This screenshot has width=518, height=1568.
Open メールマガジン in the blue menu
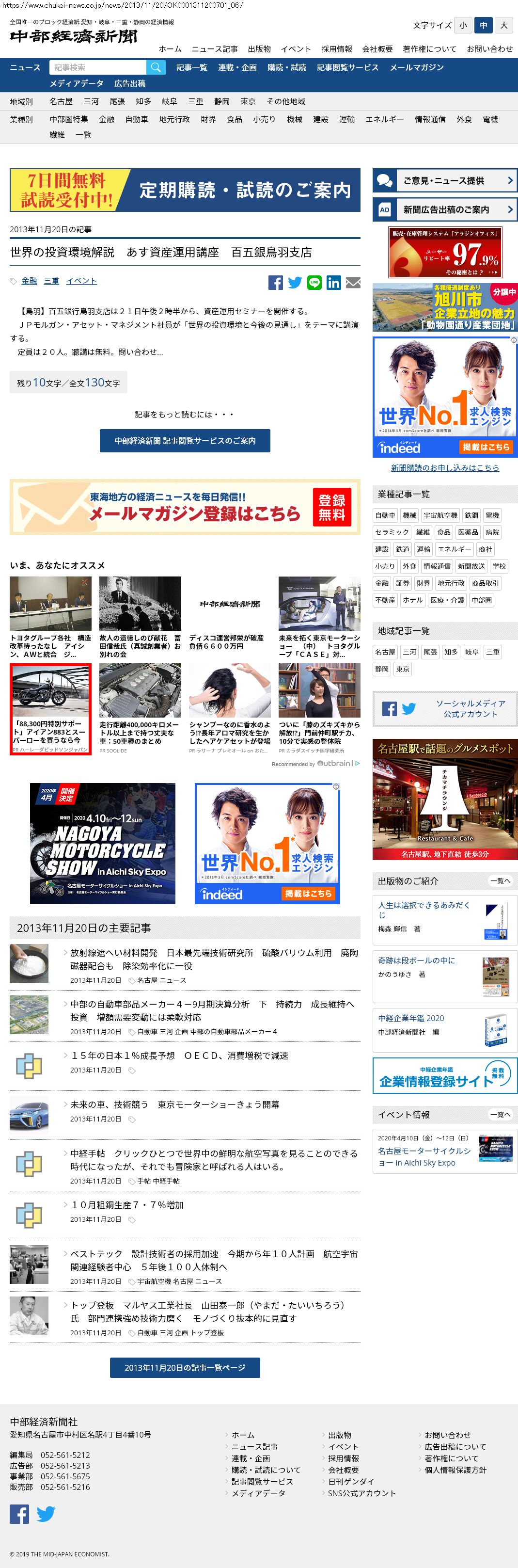(x=416, y=67)
